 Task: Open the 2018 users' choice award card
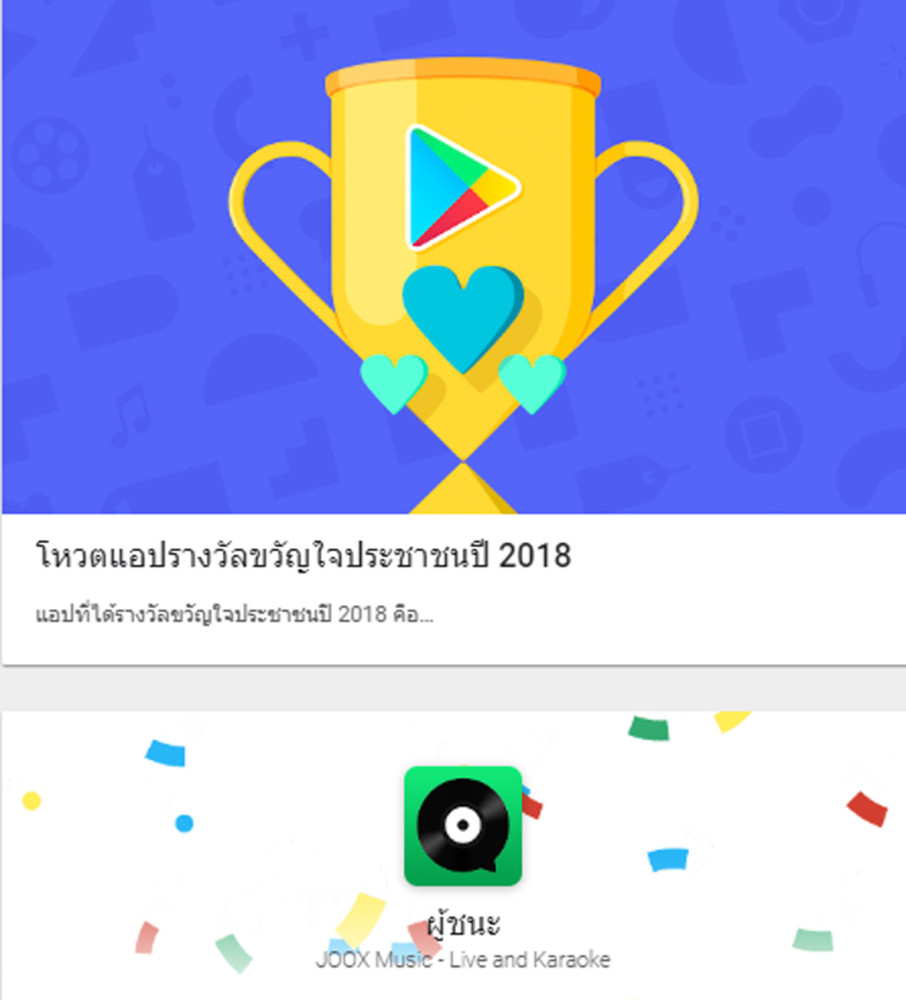click(x=301, y=557)
